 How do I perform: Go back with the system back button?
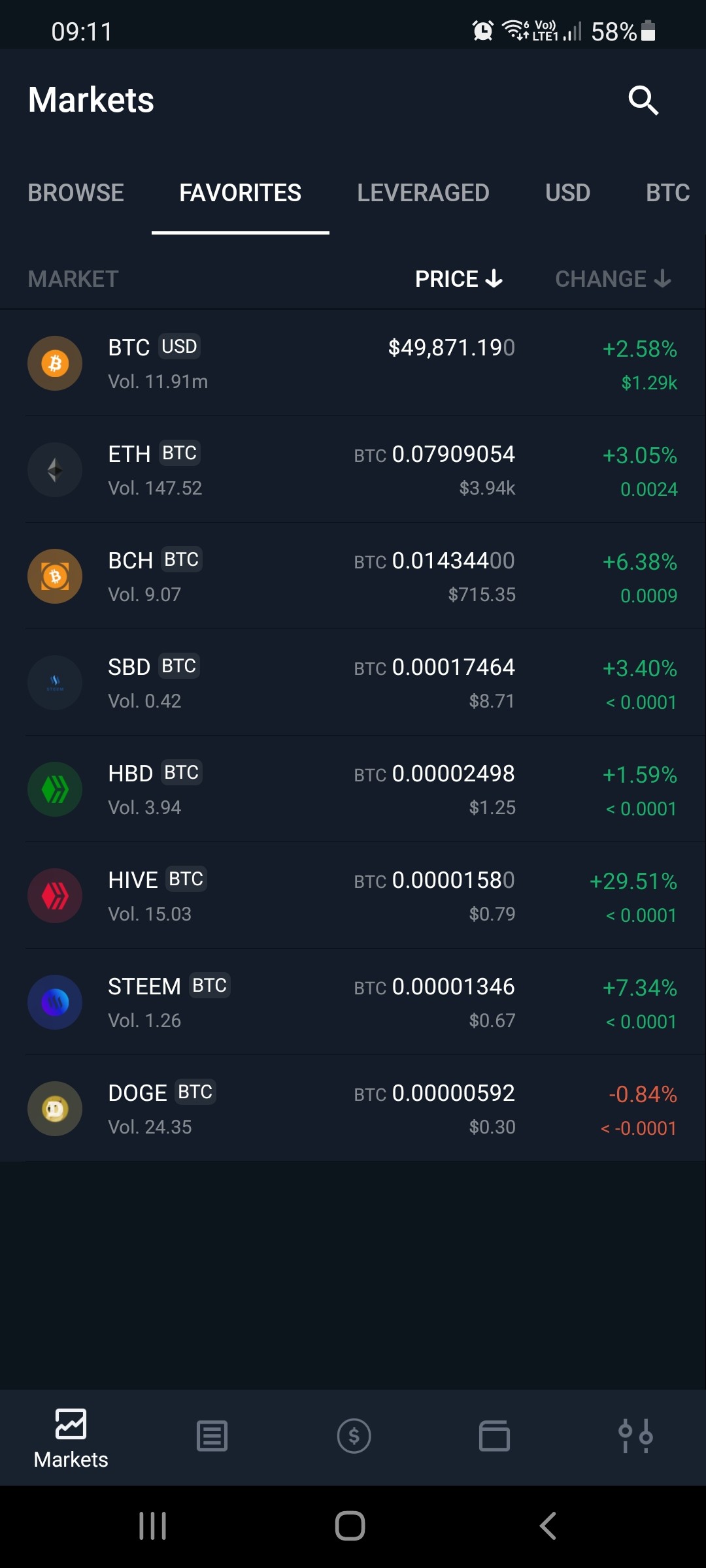coord(548,1526)
